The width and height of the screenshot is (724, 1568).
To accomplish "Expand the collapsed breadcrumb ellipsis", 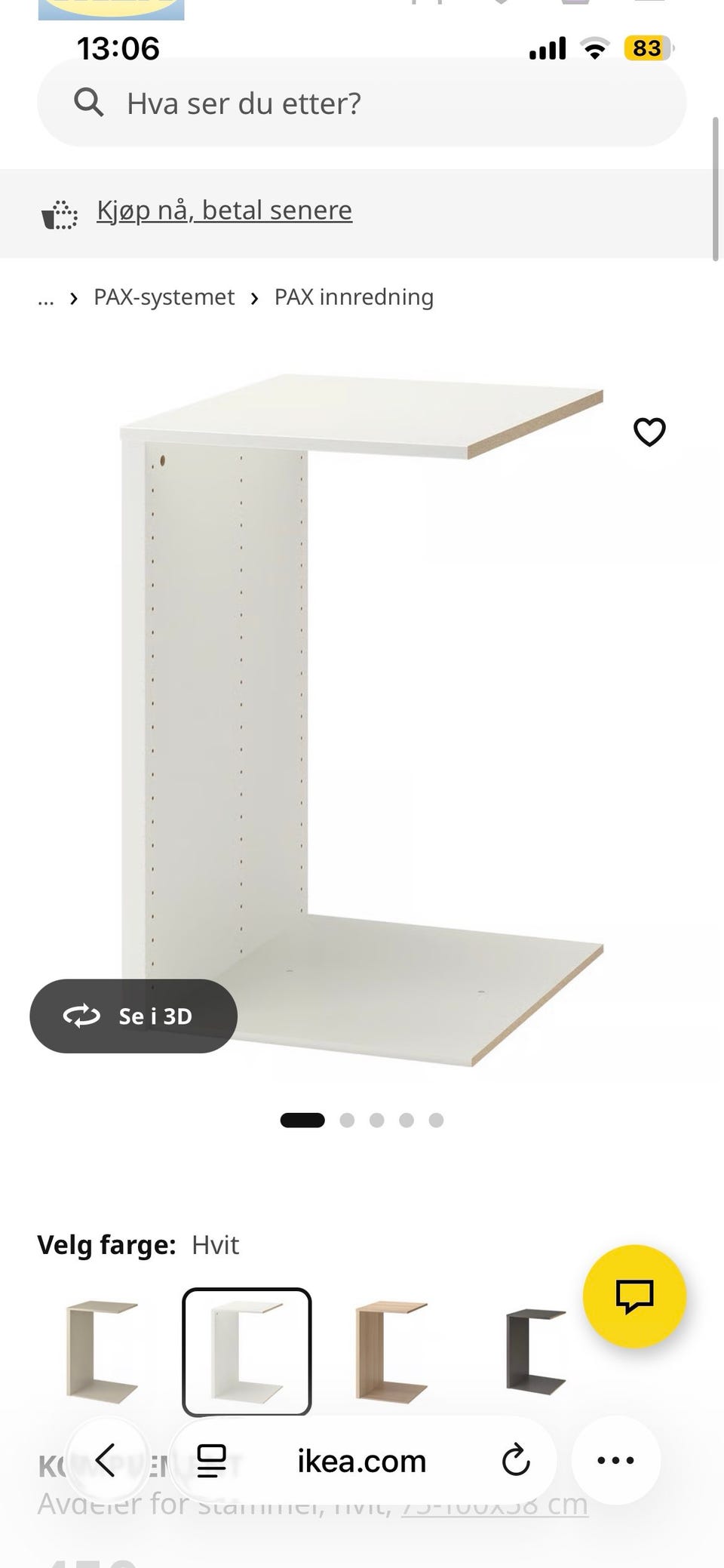I will [46, 299].
